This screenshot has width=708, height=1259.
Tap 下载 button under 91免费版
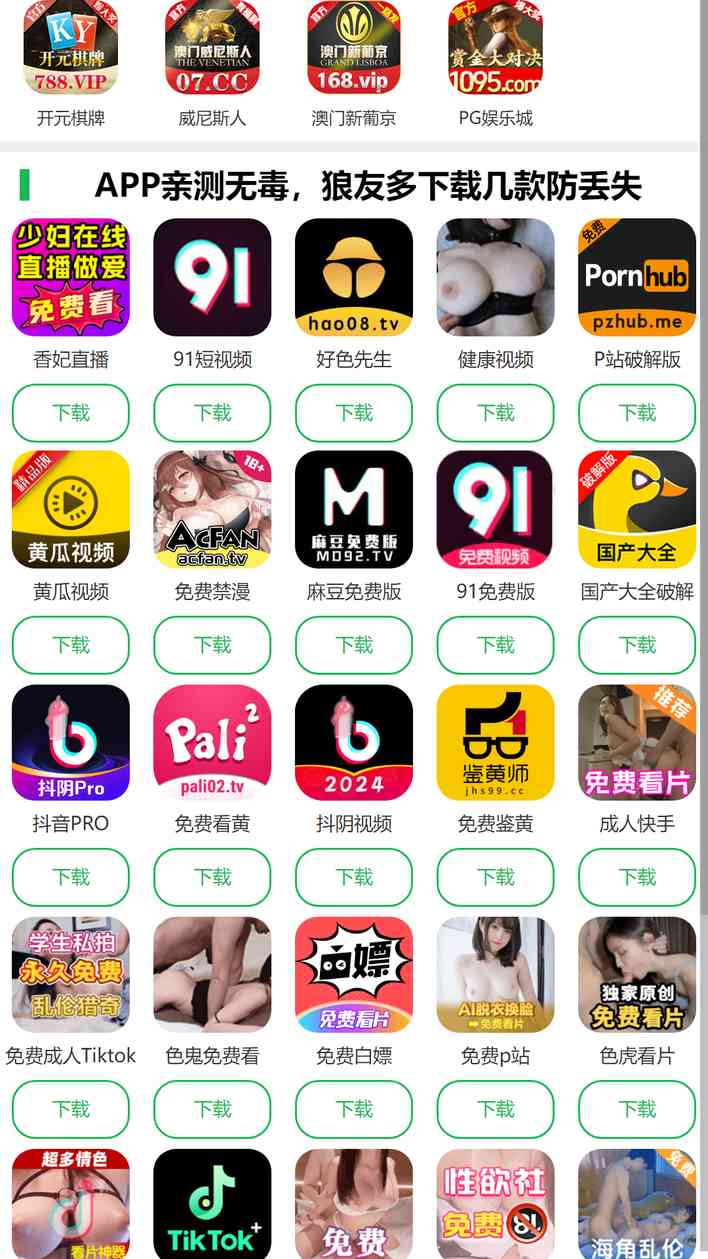[496, 645]
